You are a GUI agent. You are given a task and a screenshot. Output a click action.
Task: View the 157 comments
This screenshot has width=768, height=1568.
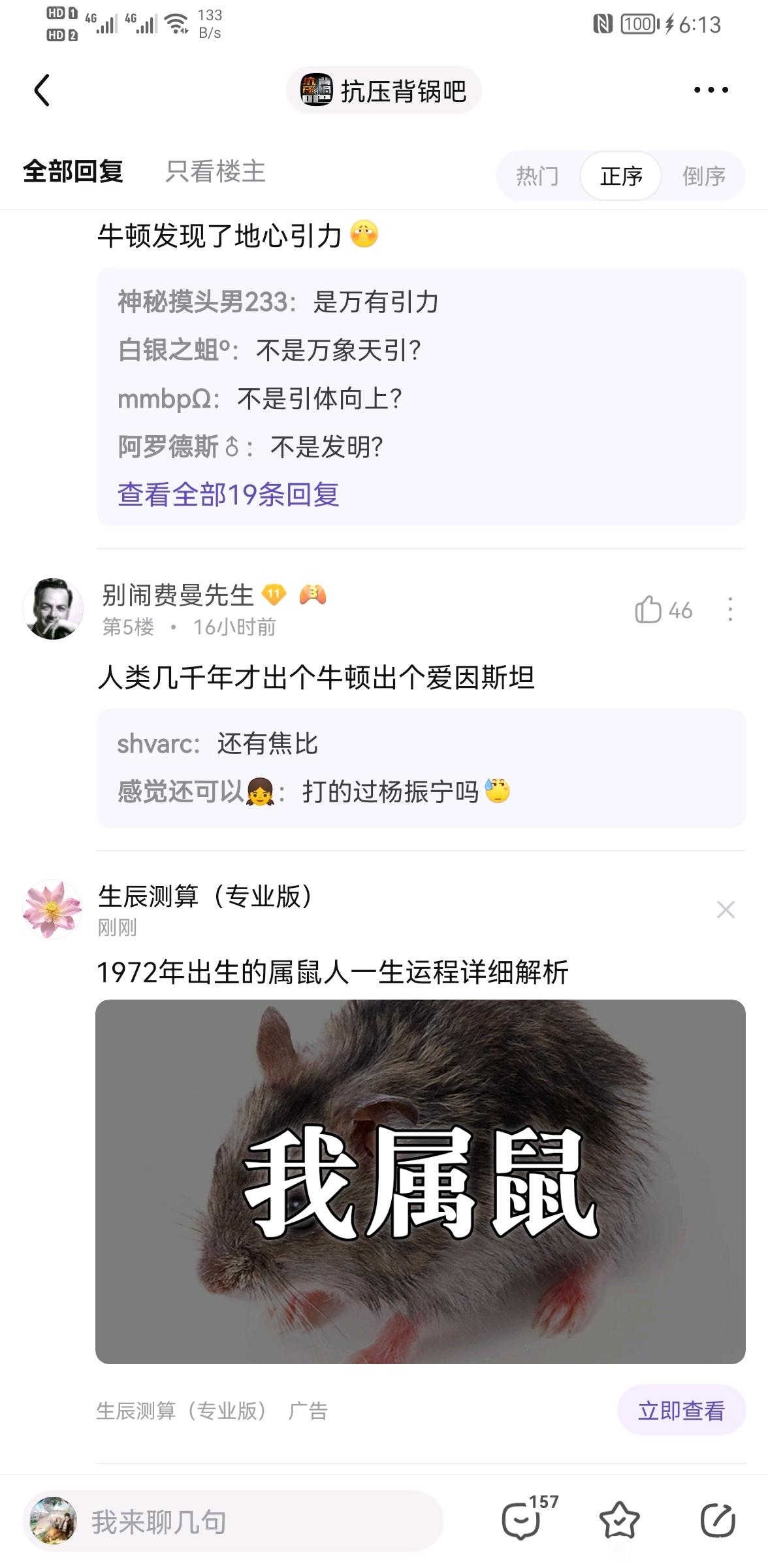pyautogui.click(x=521, y=1521)
